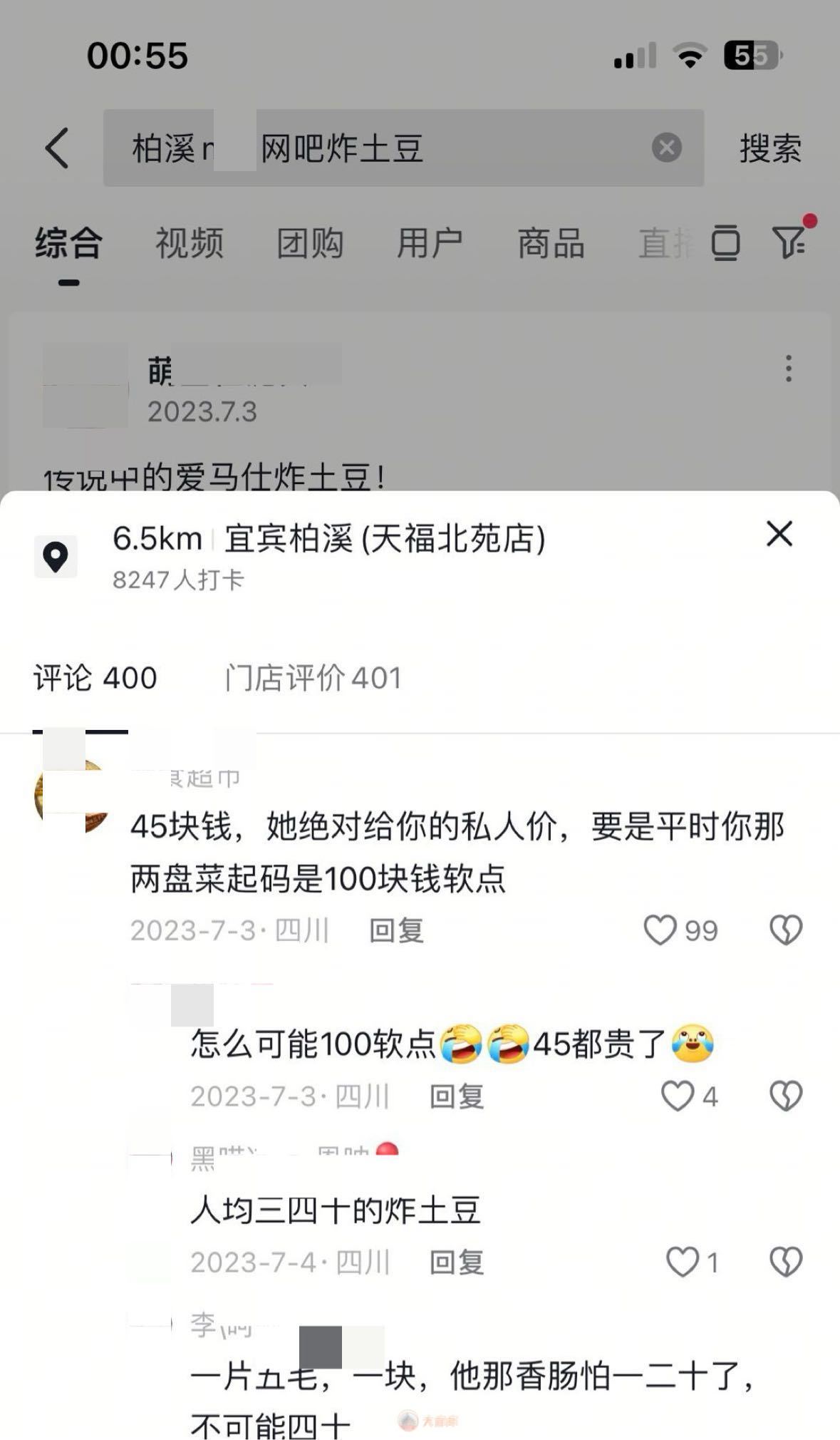Reply to 人均三四十的炸土豆 comment

click(457, 1262)
